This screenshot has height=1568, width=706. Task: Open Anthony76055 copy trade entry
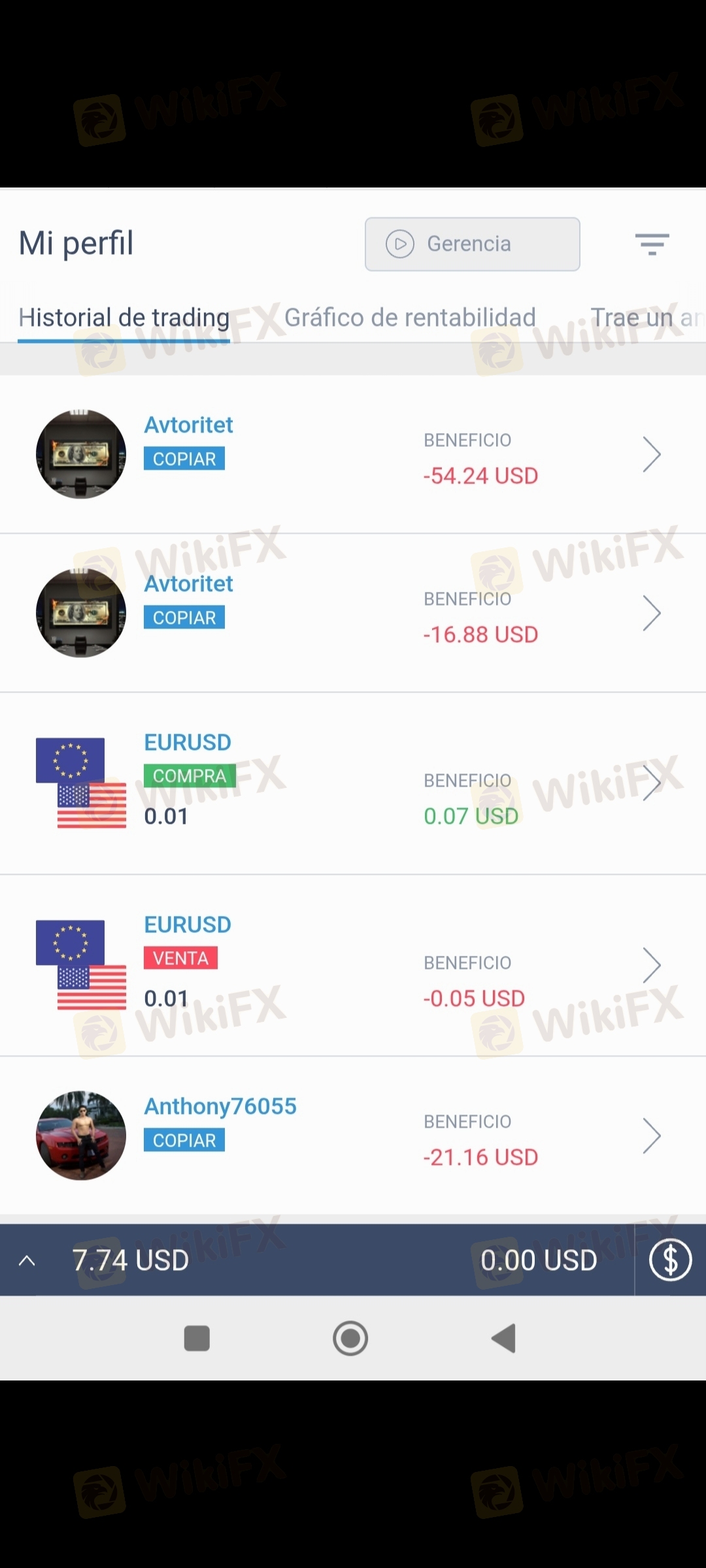[353, 1135]
